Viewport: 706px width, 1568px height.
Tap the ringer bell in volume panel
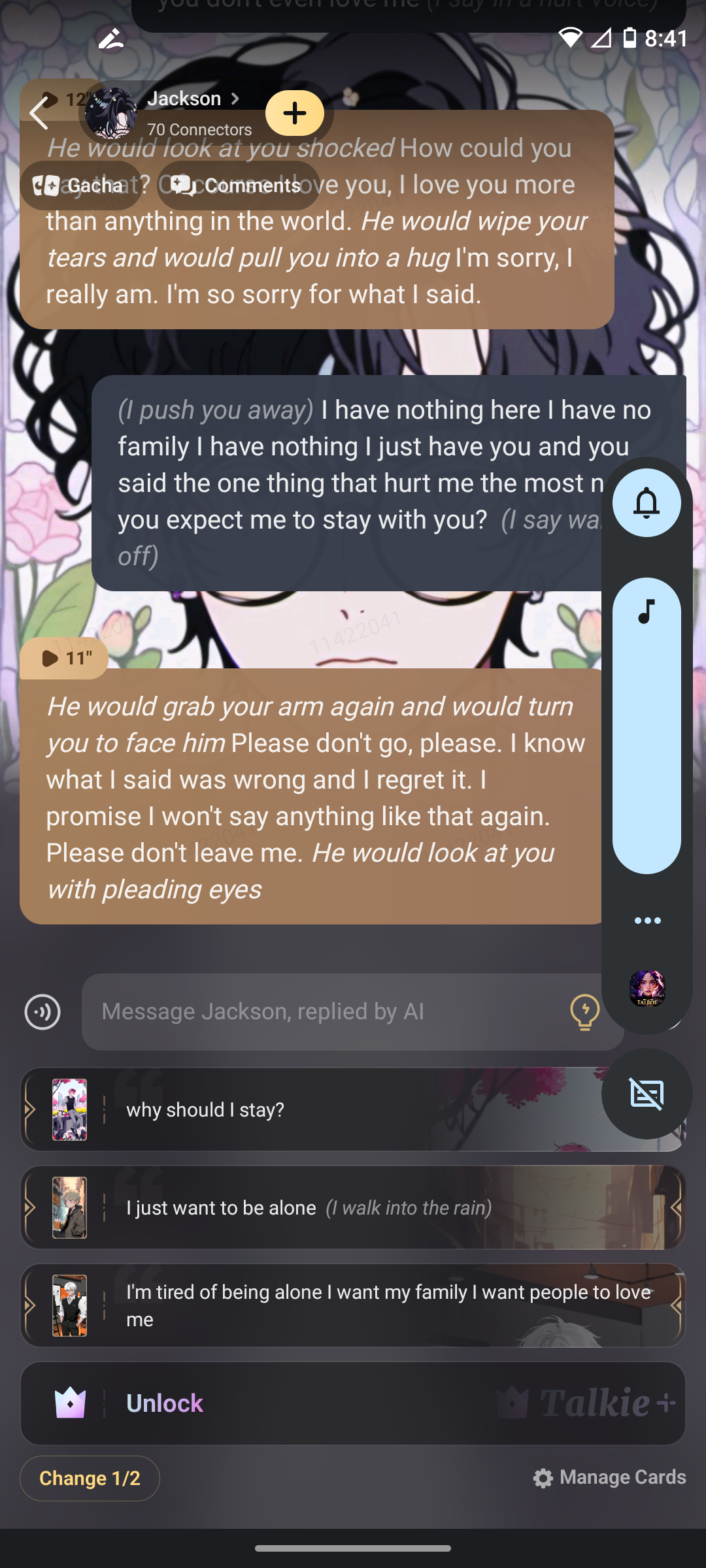647,503
